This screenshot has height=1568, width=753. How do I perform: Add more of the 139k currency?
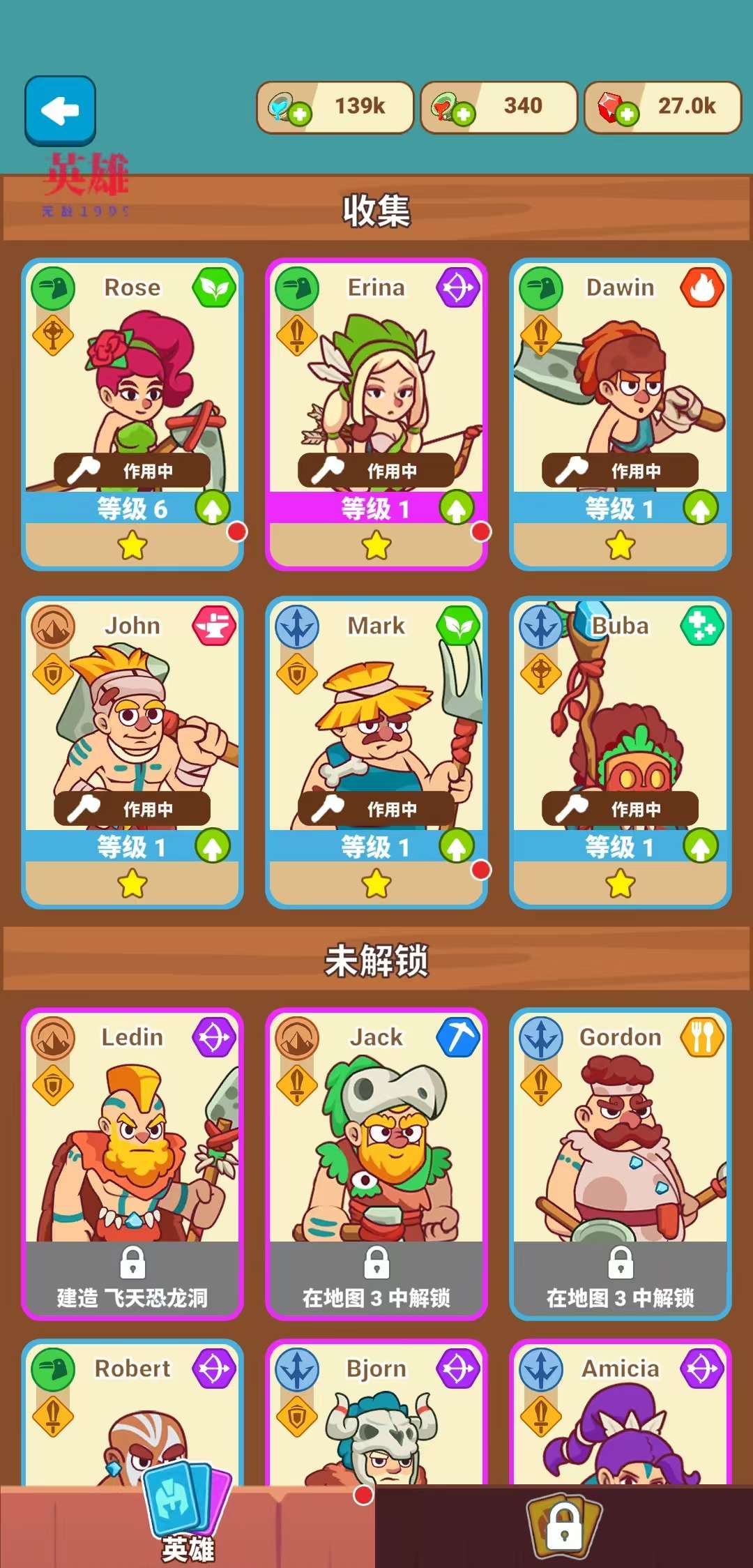click(x=300, y=114)
